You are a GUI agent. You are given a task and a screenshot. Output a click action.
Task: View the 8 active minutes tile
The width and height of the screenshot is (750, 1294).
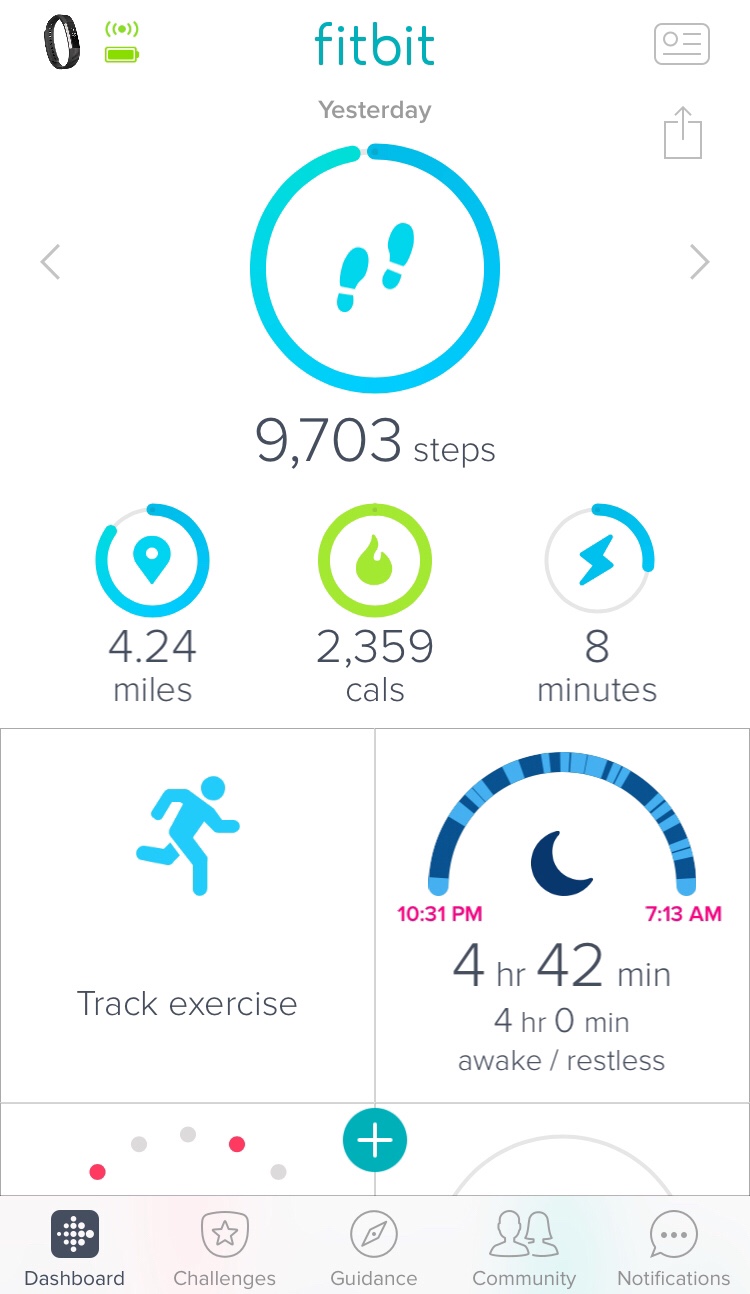tap(598, 603)
